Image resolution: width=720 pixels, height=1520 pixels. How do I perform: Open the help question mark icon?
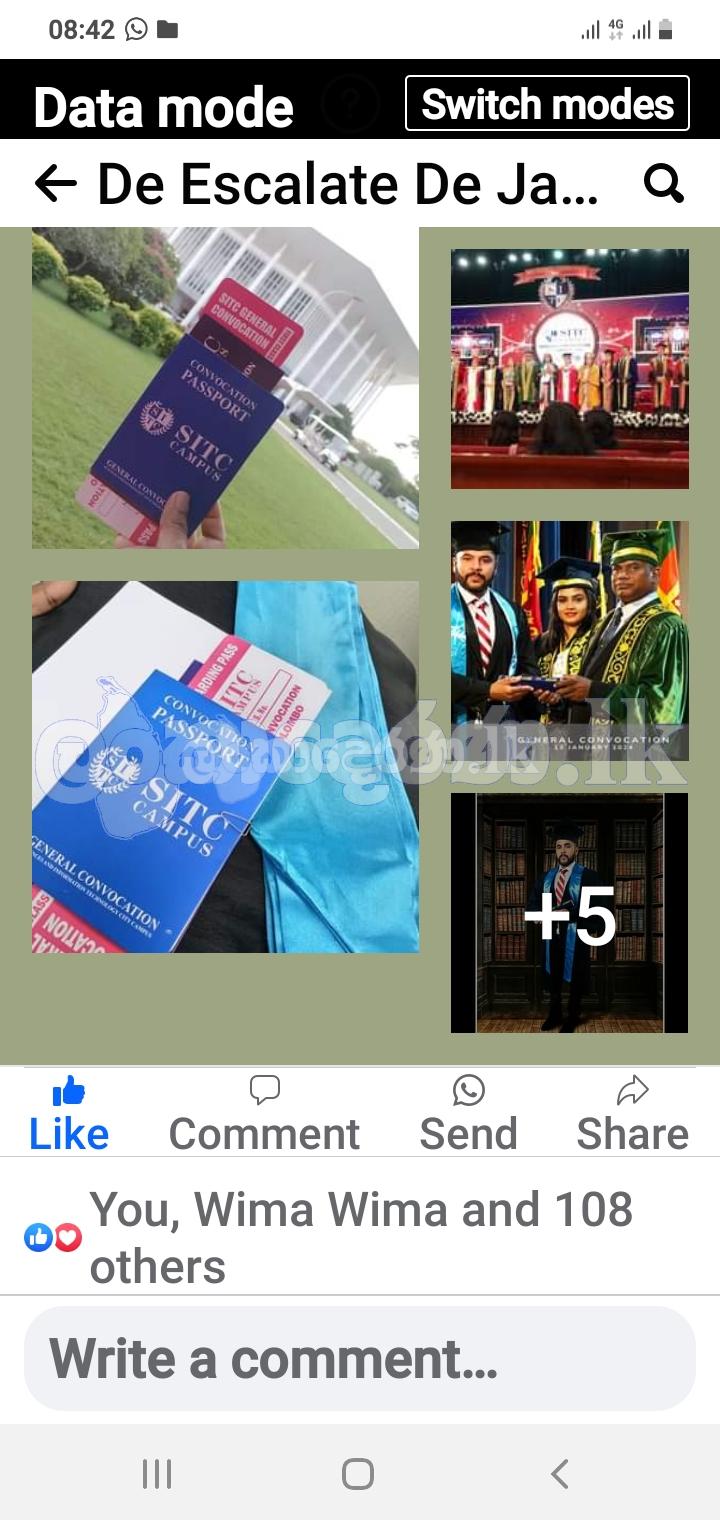tap(350, 104)
